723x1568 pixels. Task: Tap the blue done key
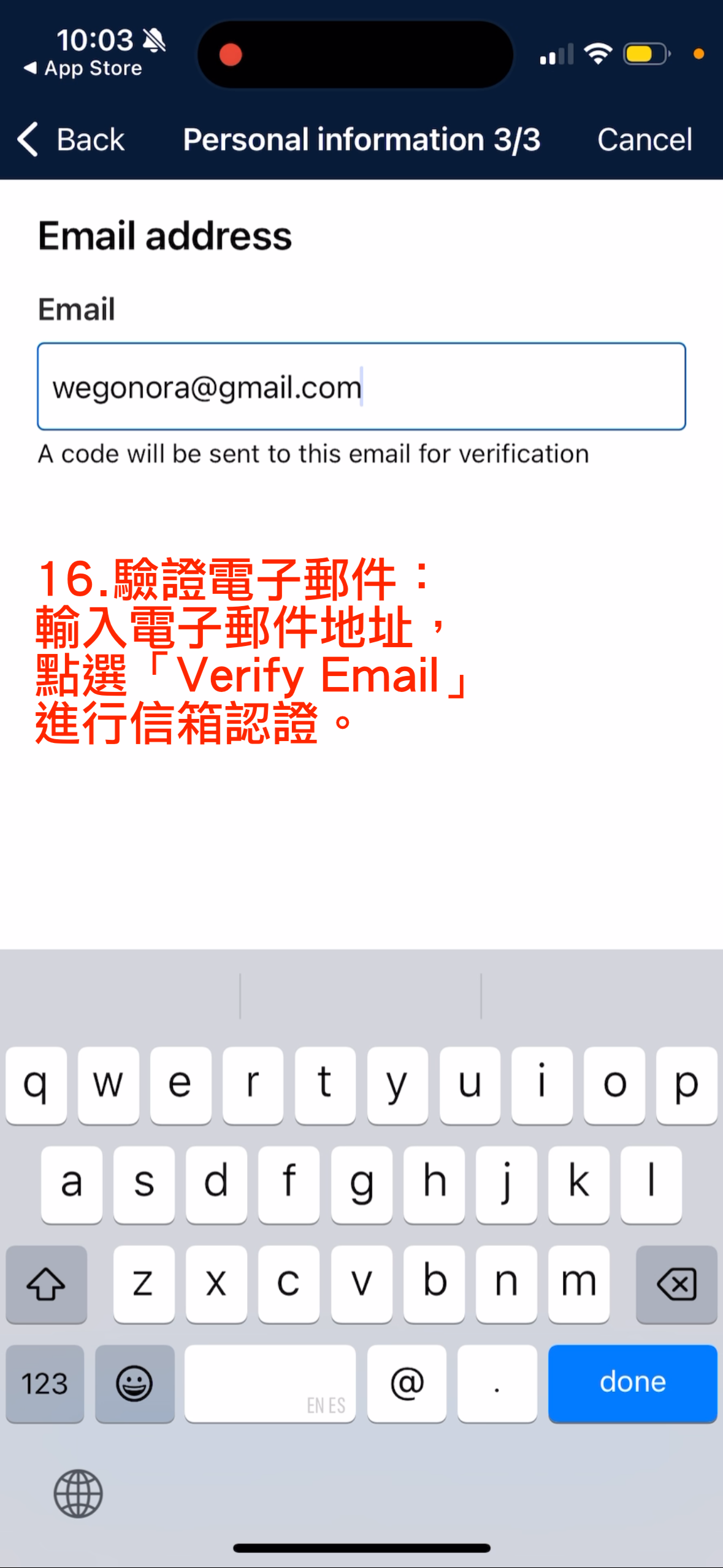point(632,1383)
